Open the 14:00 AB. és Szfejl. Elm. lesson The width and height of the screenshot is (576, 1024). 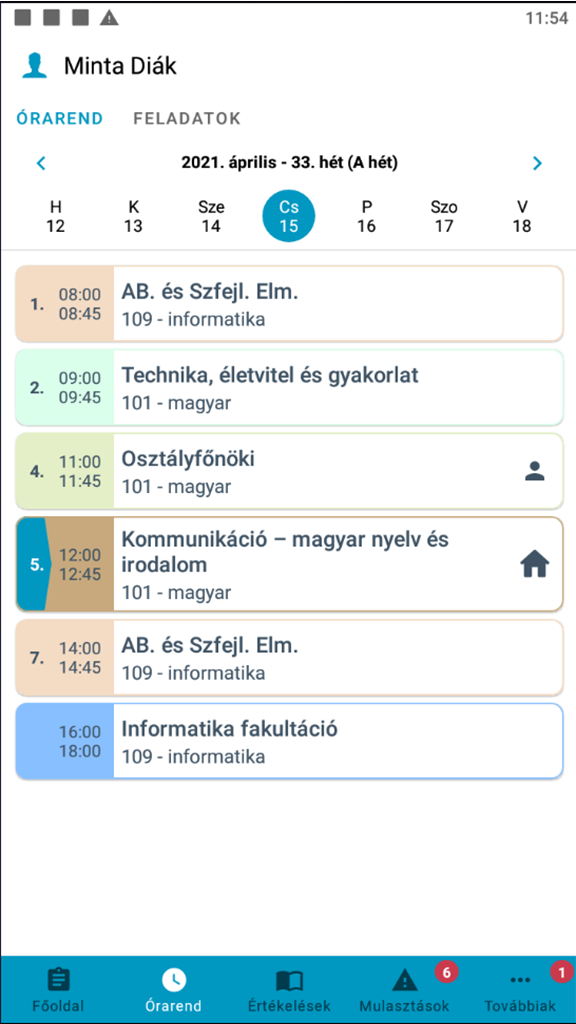pos(289,658)
